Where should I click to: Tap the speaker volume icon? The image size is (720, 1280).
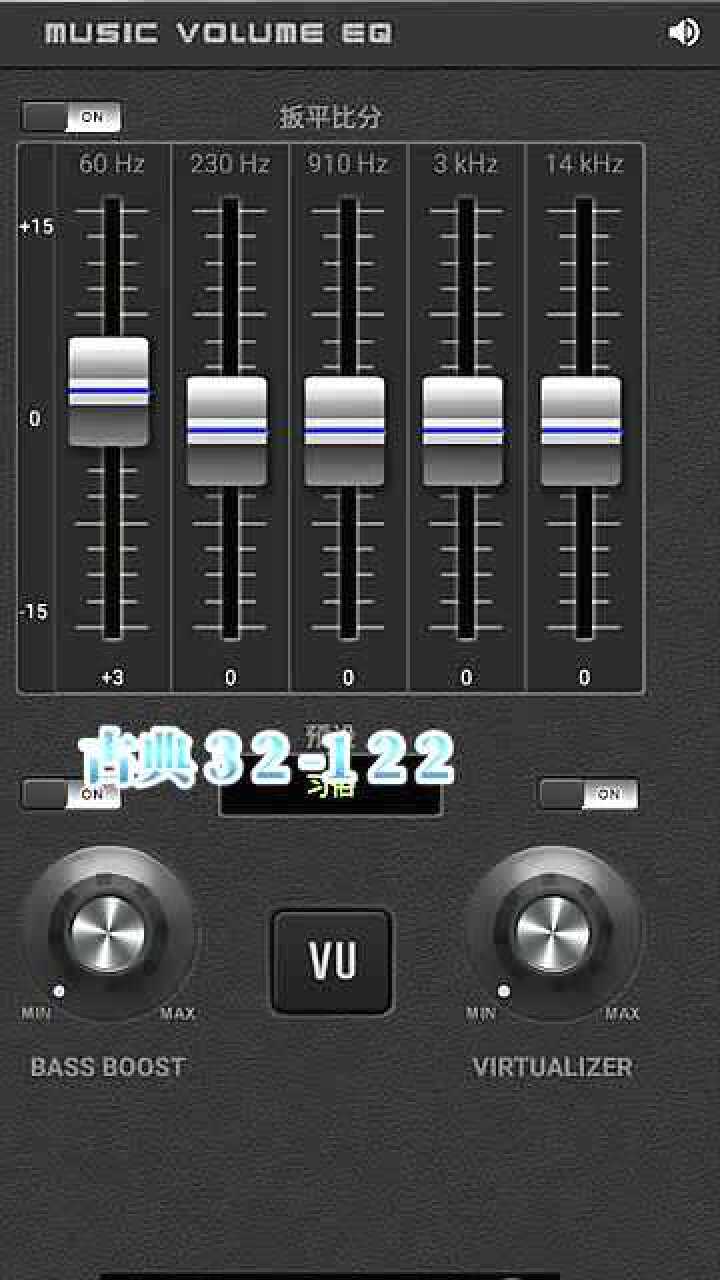(x=684, y=33)
